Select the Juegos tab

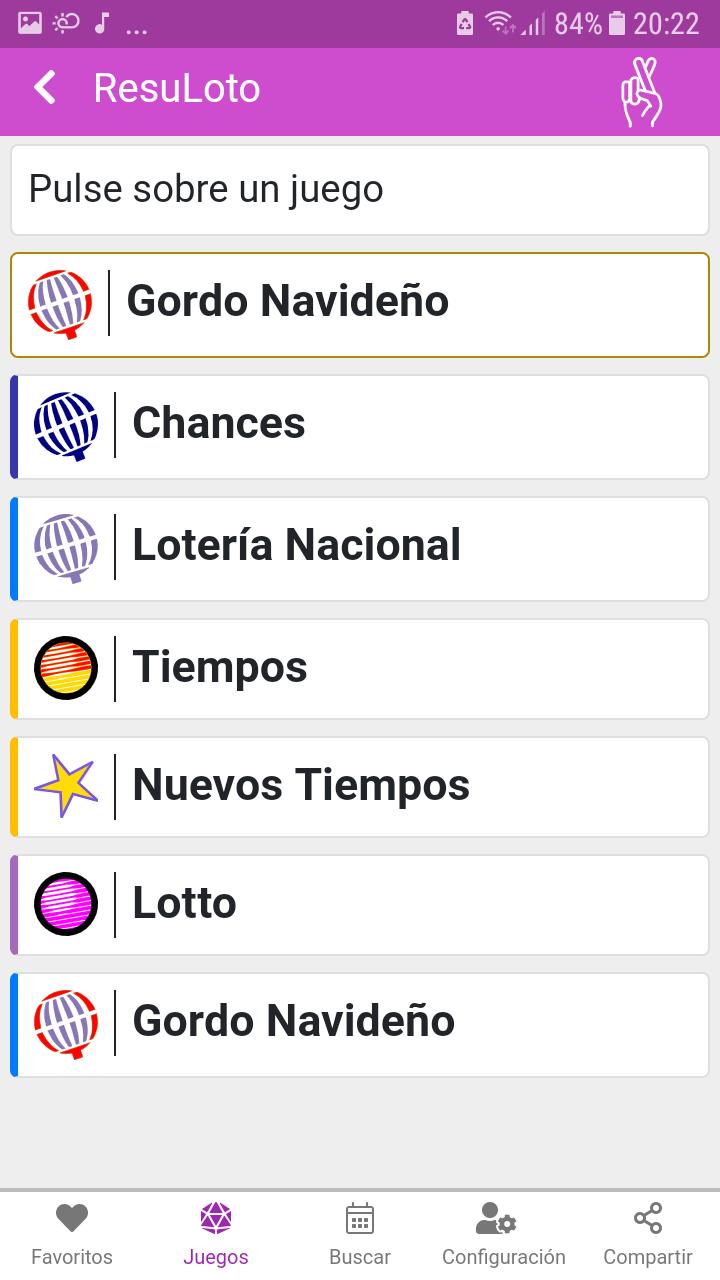(x=216, y=1236)
